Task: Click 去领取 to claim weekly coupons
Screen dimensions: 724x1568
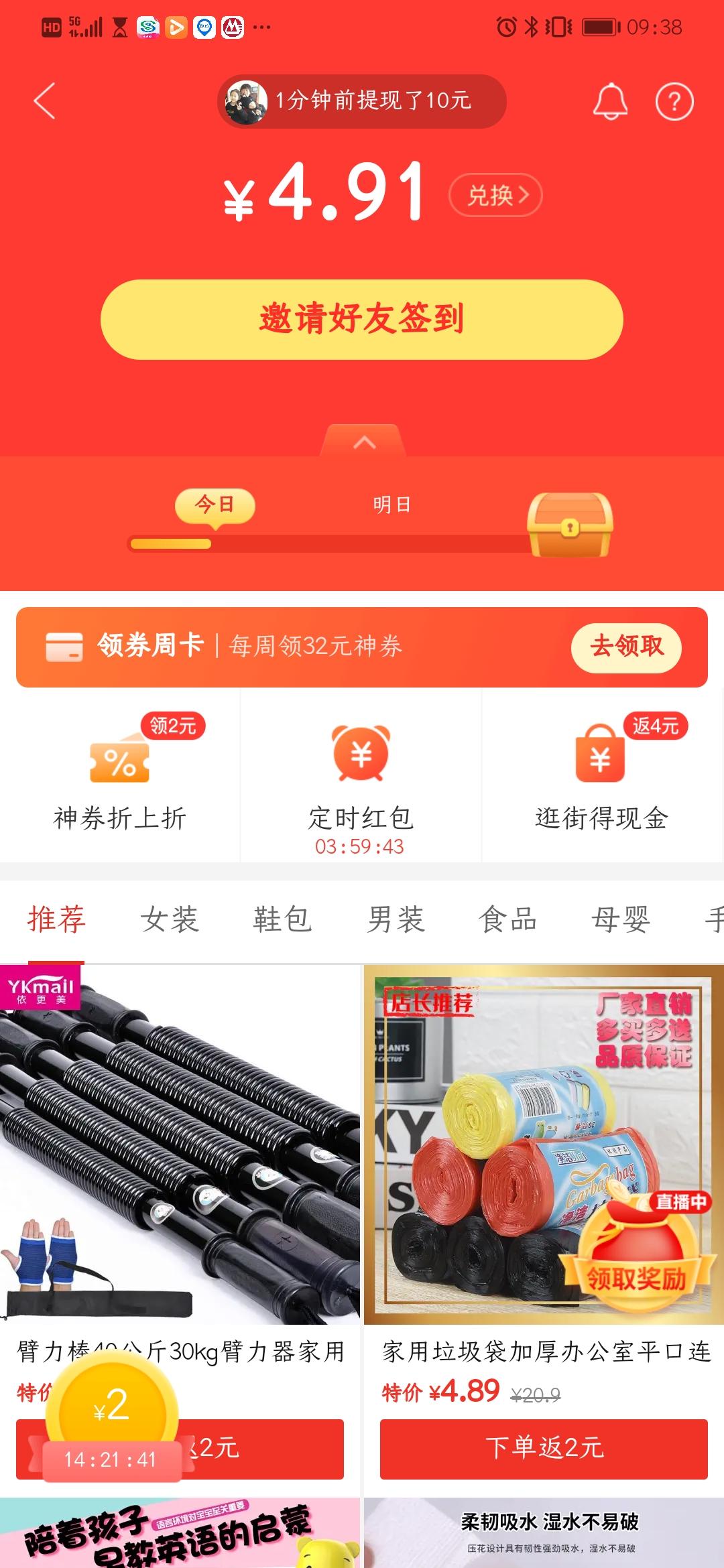Action: 624,647
